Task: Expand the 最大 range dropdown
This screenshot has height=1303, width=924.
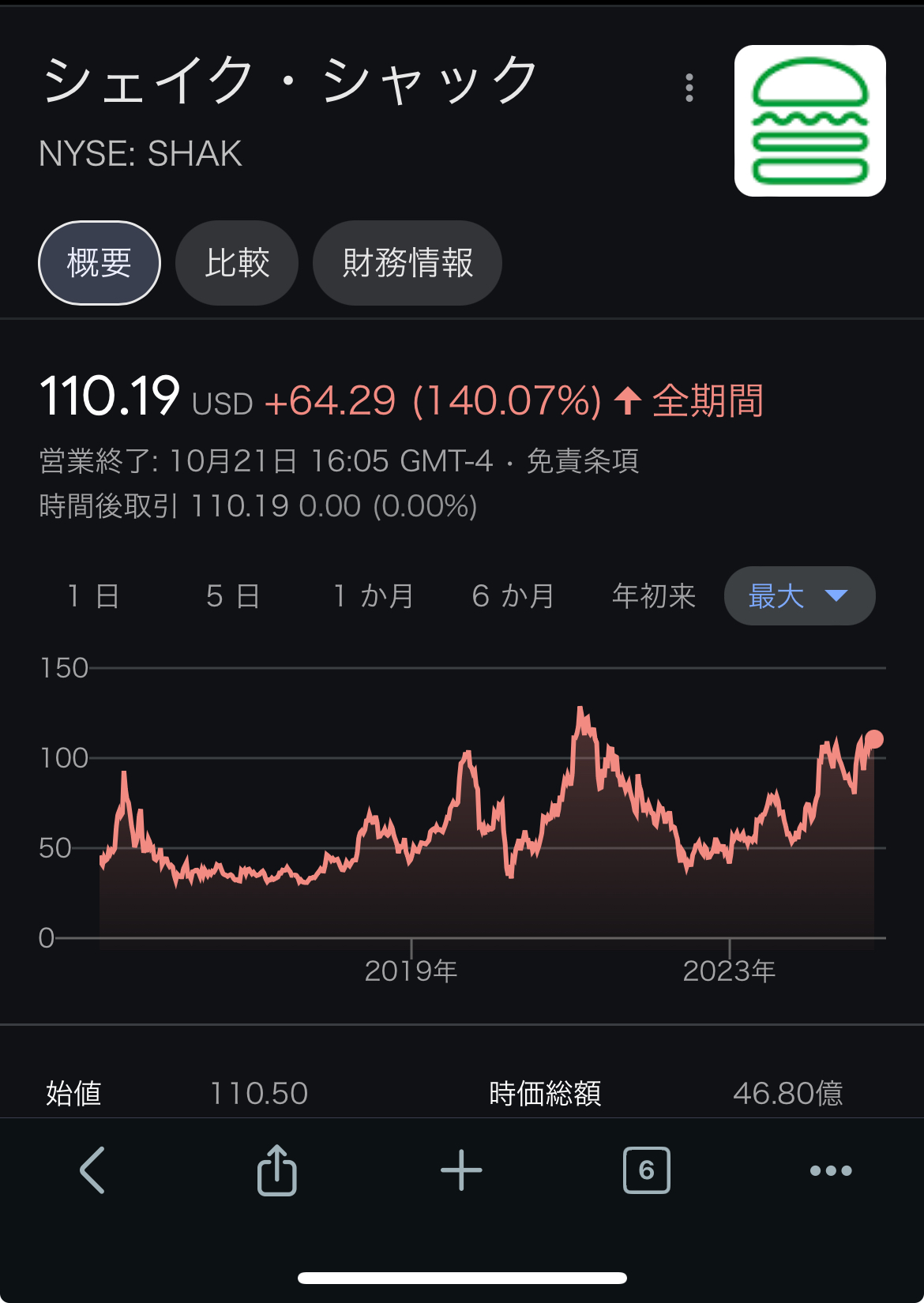Action: pos(799,596)
